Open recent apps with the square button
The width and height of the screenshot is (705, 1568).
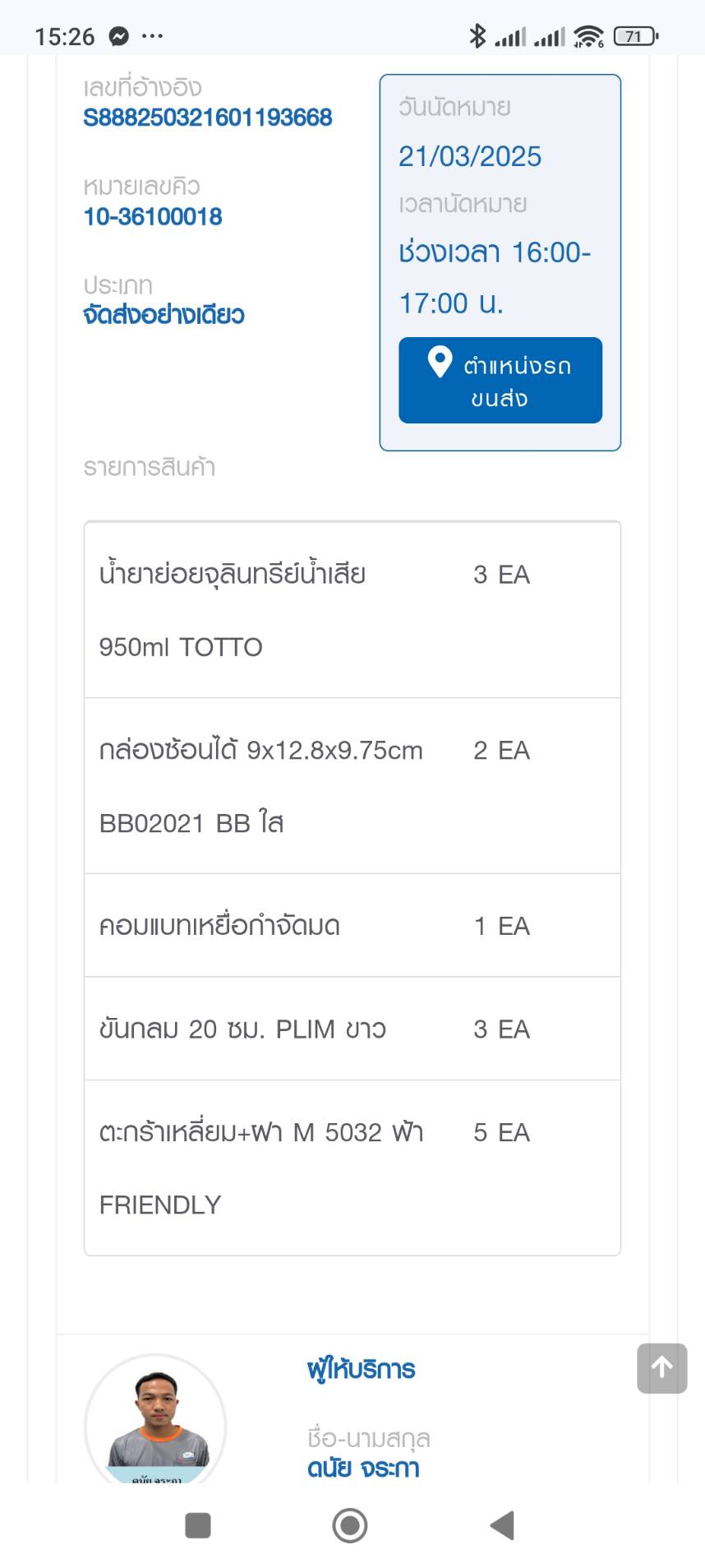pyautogui.click(x=198, y=1525)
